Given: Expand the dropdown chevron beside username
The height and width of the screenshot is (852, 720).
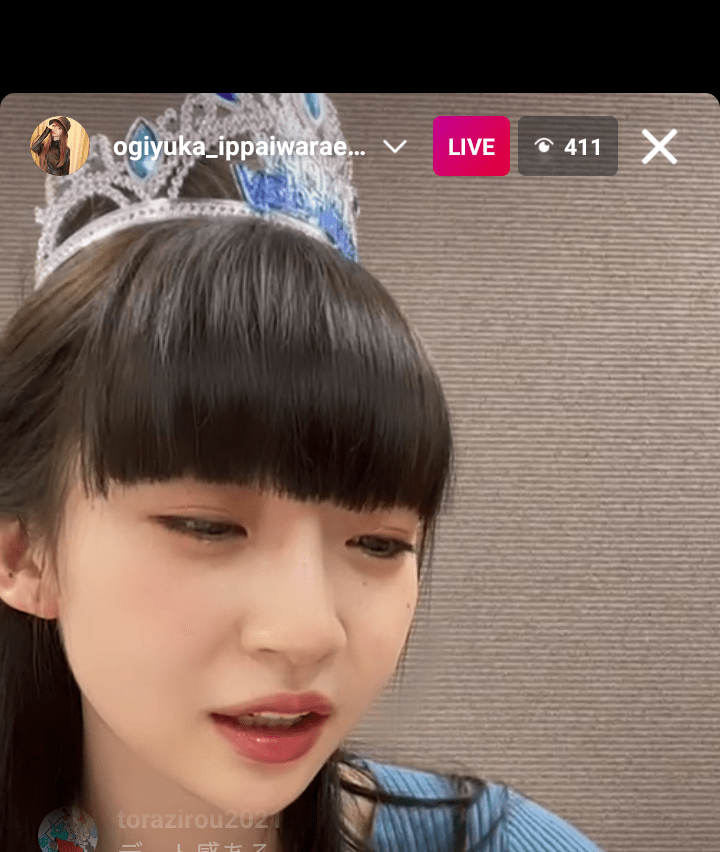Looking at the screenshot, I should pyautogui.click(x=395, y=147).
